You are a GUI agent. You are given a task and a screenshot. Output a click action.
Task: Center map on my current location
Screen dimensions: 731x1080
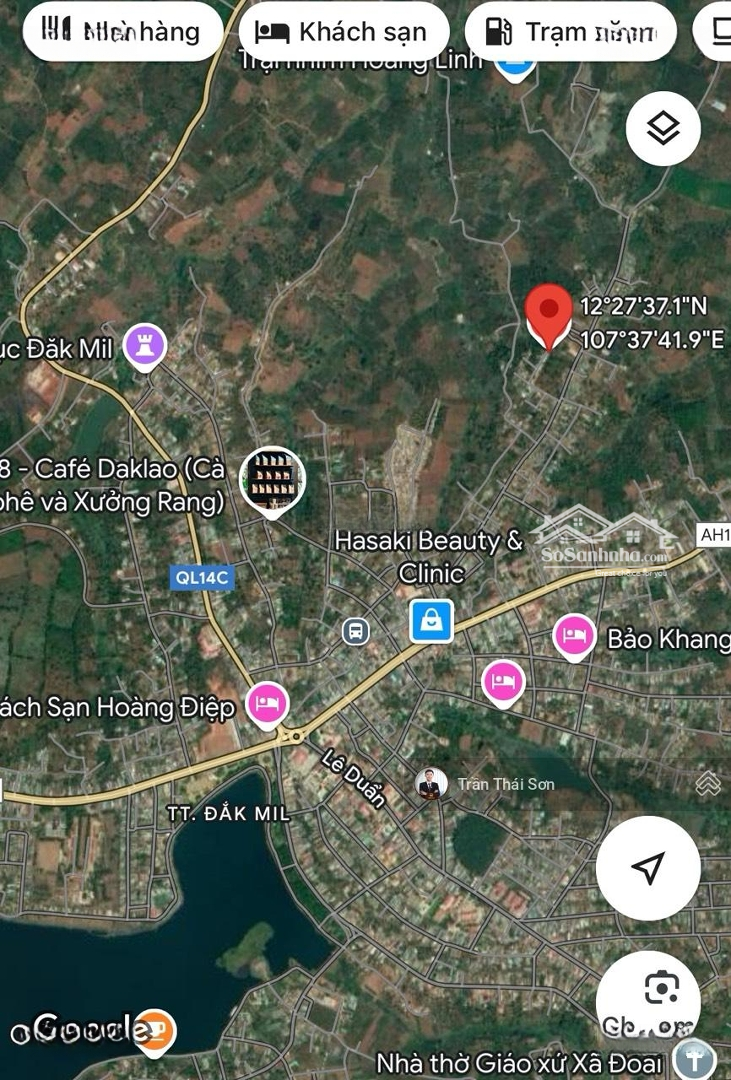click(648, 868)
